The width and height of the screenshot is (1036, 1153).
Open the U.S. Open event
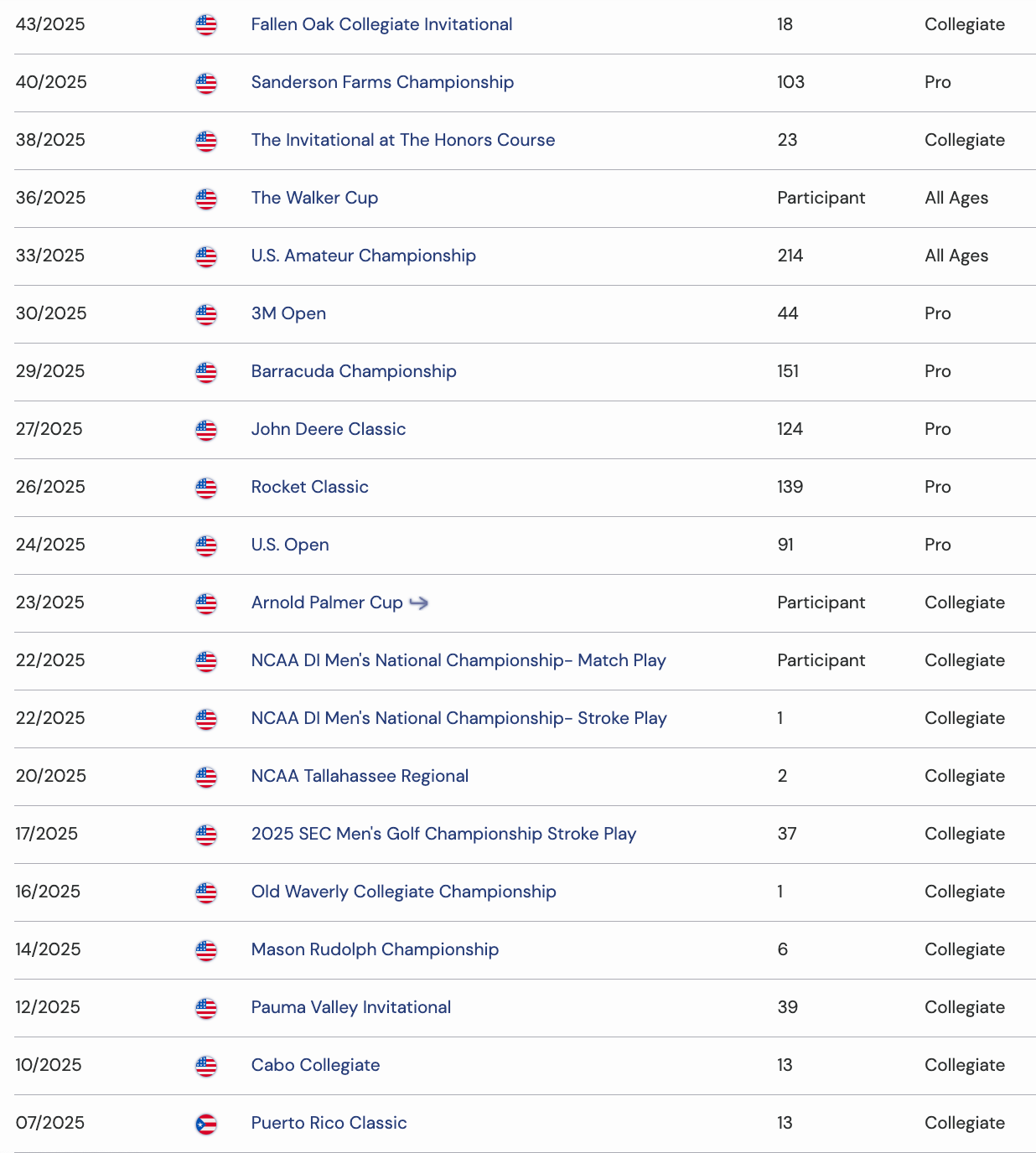(289, 545)
